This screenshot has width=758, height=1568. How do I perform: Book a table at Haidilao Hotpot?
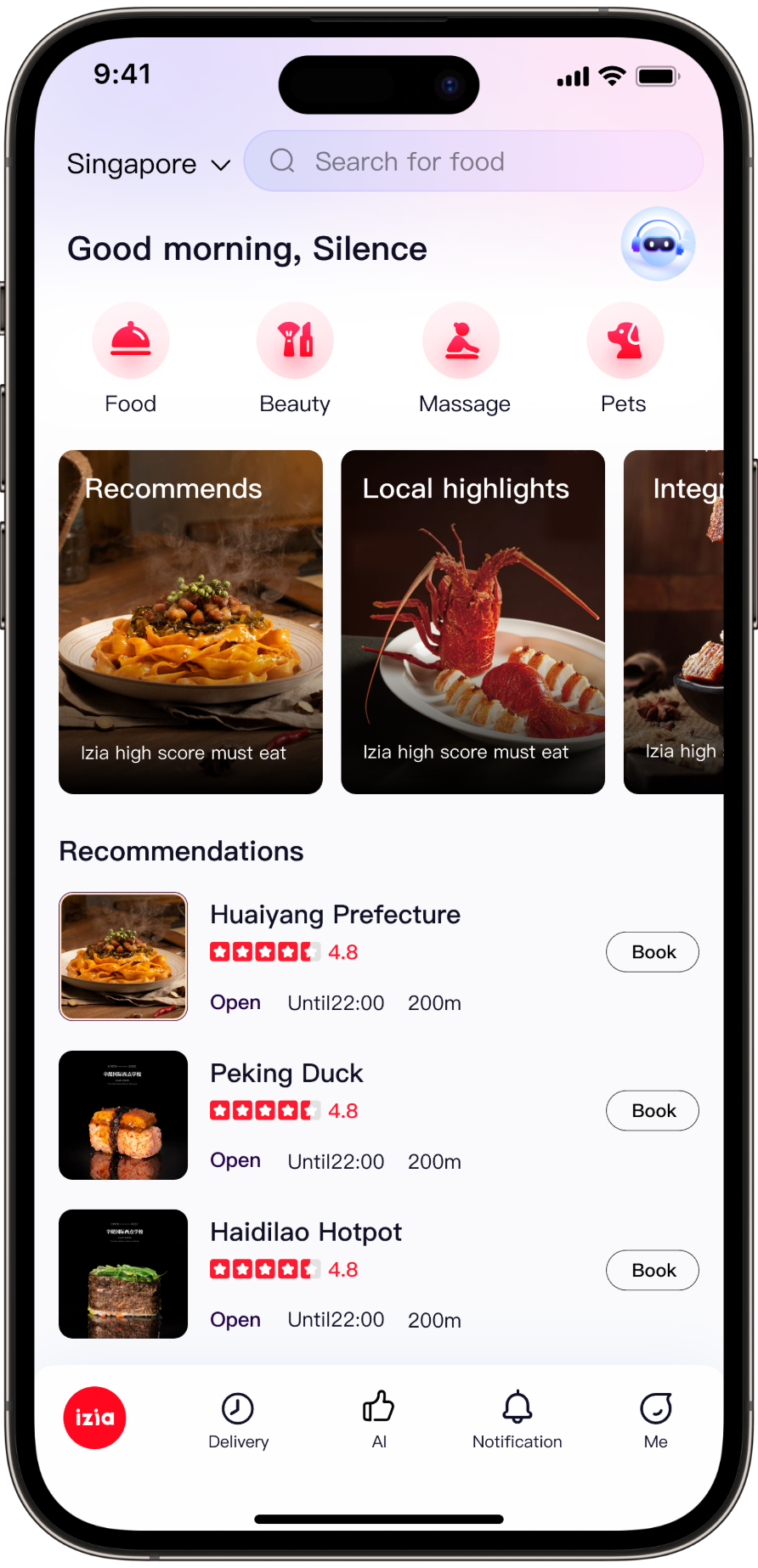point(652,1270)
